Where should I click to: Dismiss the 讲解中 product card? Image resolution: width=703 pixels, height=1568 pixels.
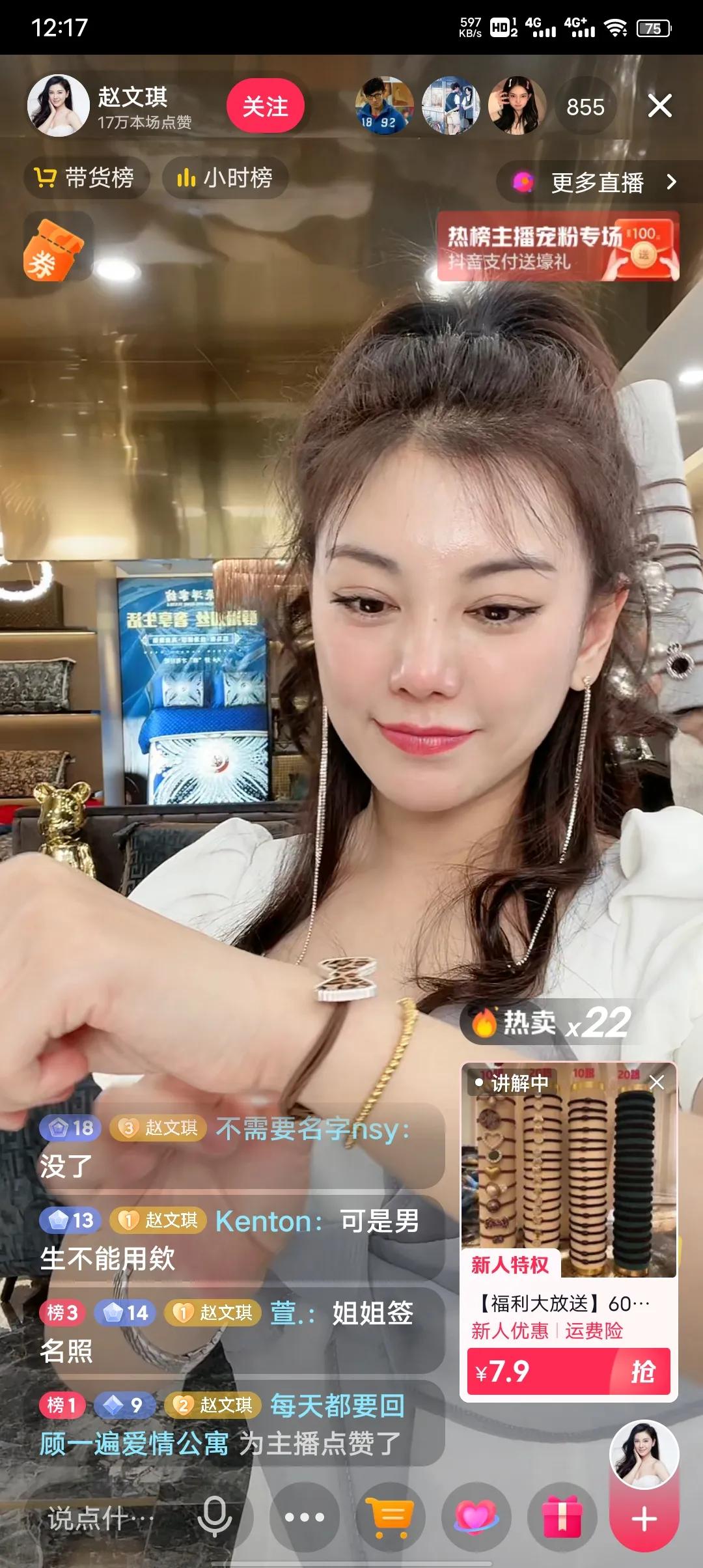(x=657, y=1082)
